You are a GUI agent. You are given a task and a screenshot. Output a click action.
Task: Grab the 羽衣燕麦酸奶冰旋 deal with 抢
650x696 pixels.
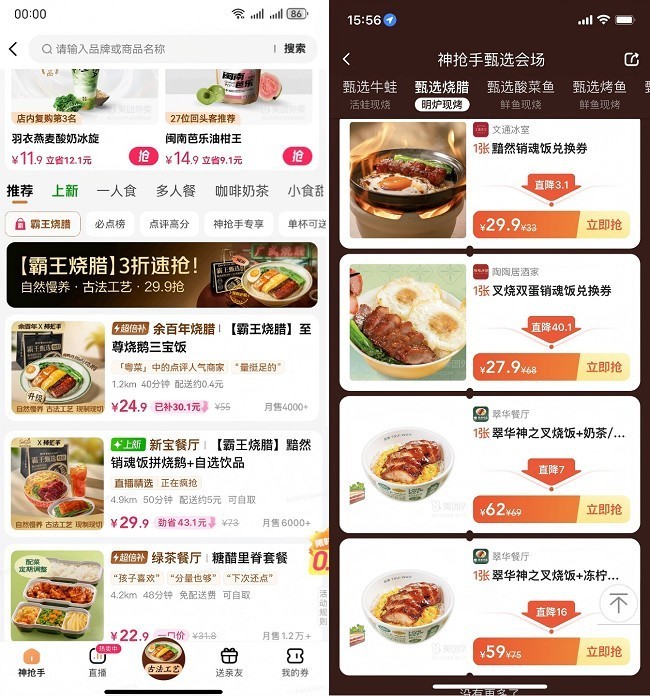click(144, 156)
